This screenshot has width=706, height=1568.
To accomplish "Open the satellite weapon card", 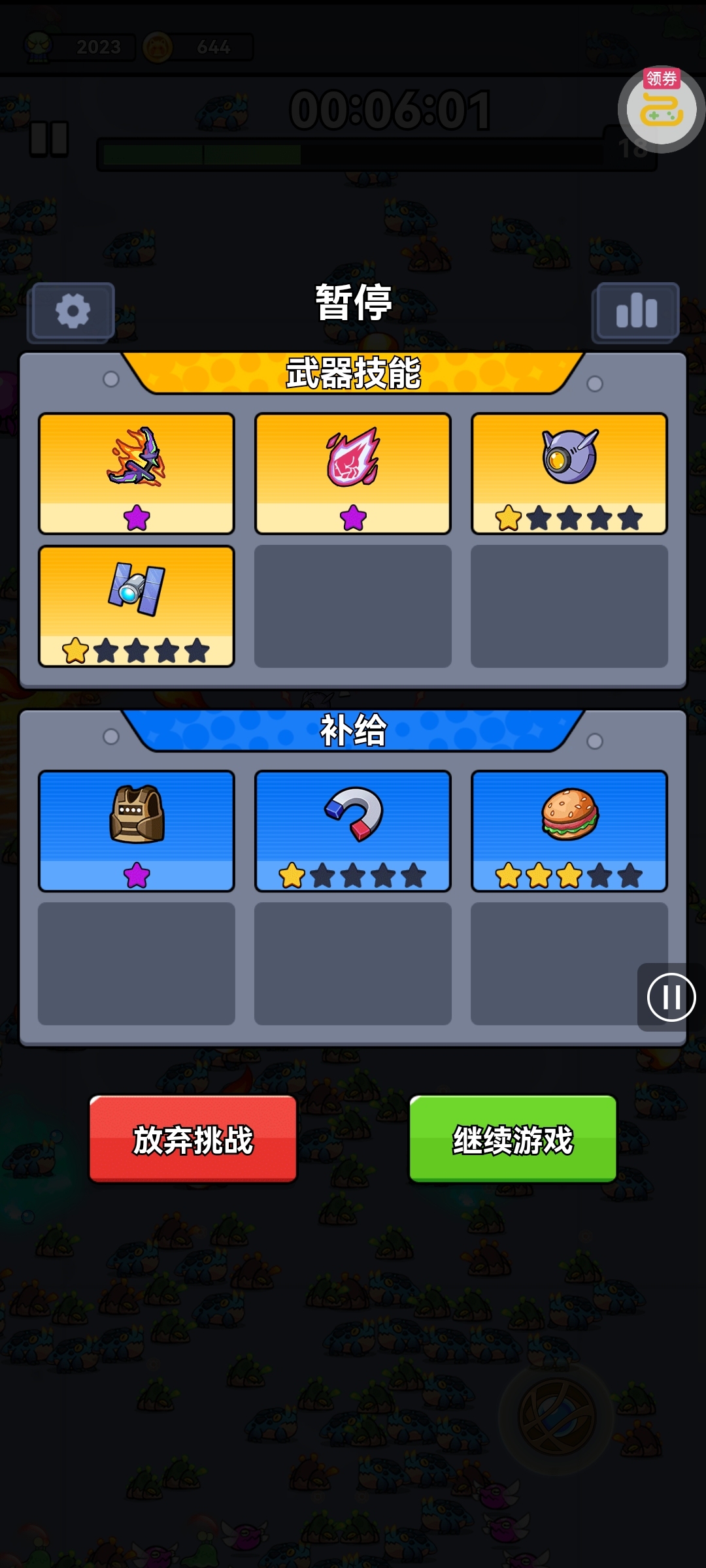I will 137,606.
